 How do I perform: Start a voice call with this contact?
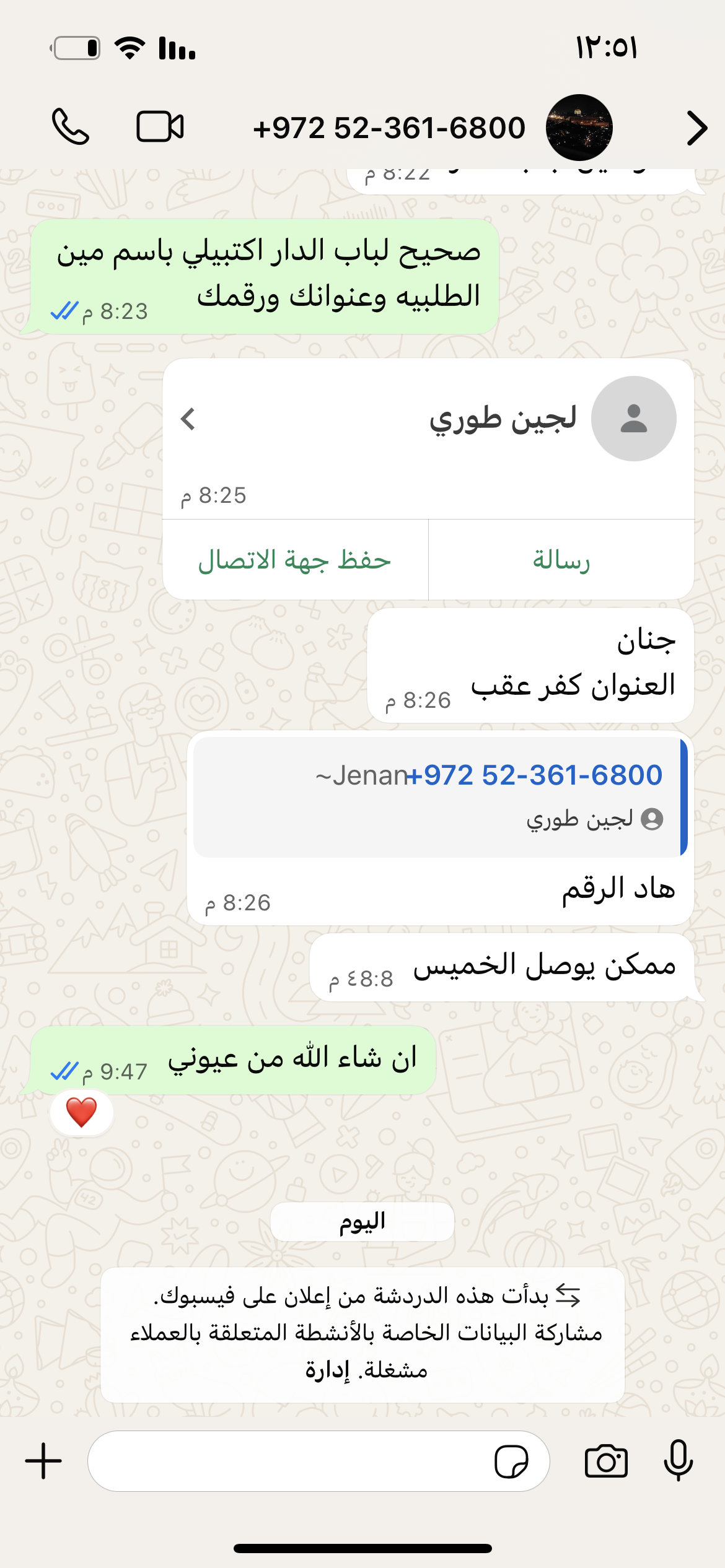(x=70, y=127)
